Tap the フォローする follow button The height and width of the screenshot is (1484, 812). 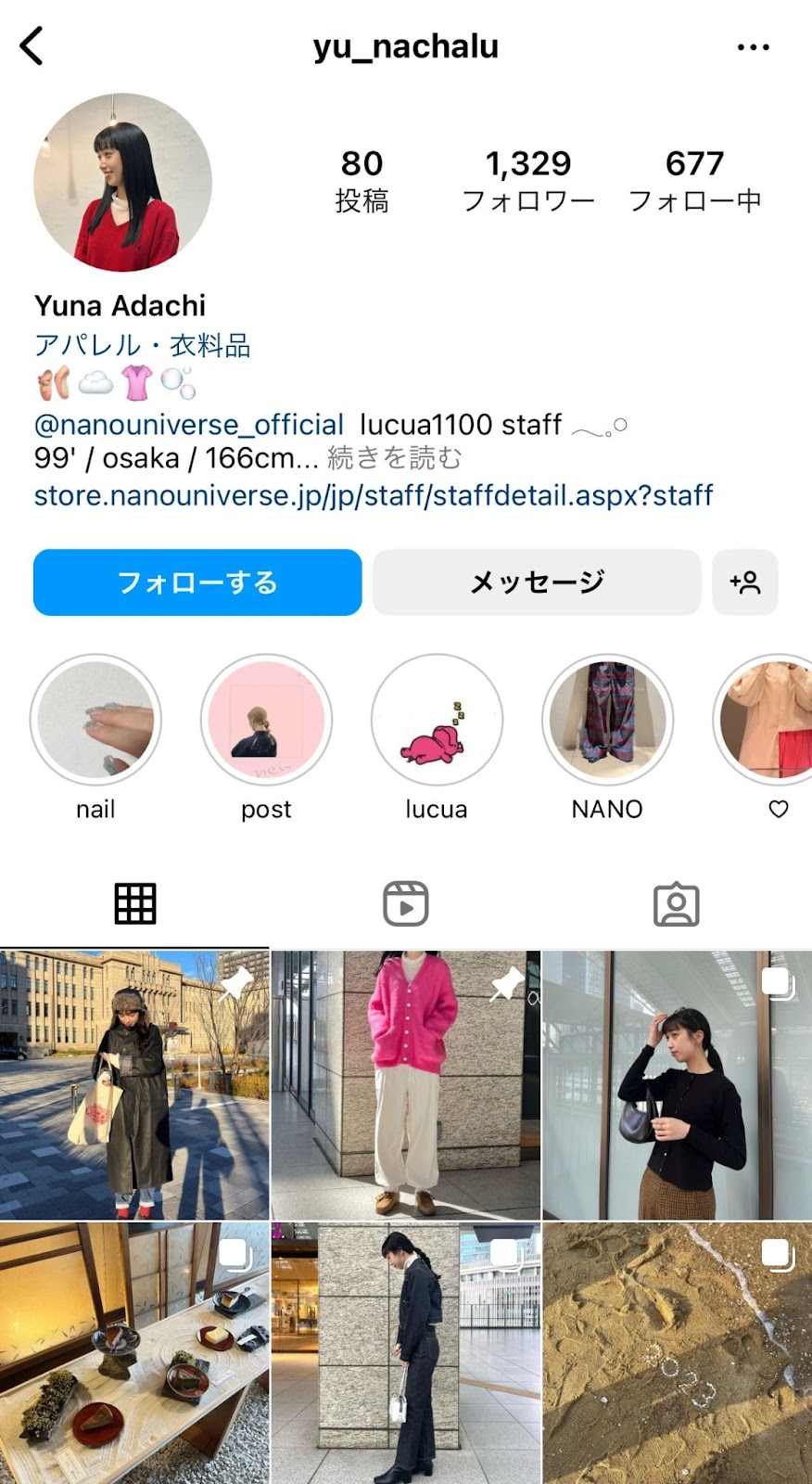pyautogui.click(x=197, y=582)
